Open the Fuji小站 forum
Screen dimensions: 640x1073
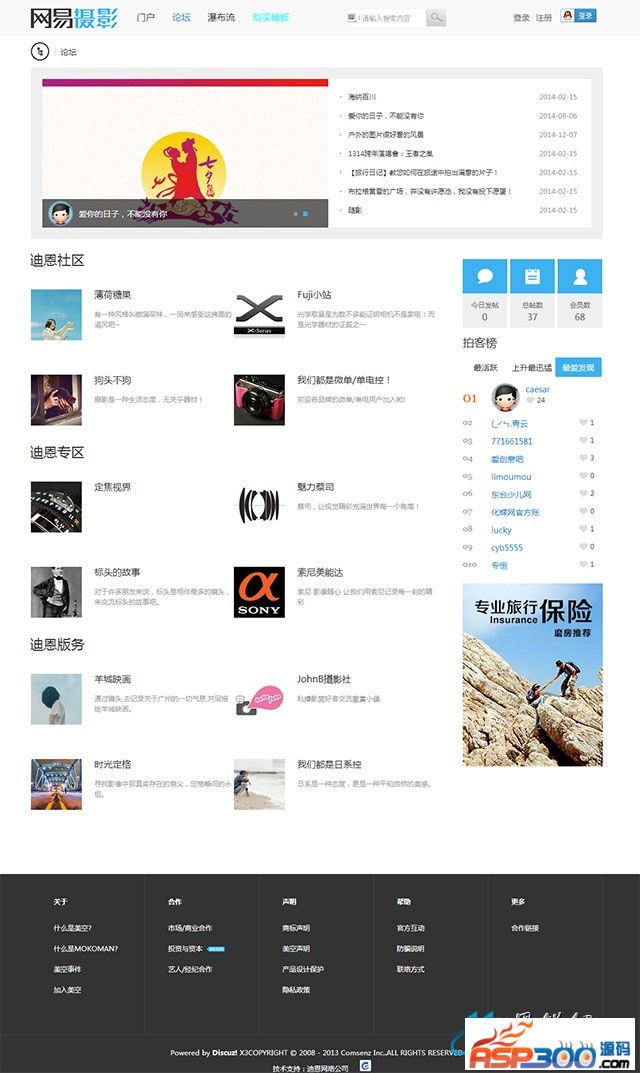pos(314,295)
